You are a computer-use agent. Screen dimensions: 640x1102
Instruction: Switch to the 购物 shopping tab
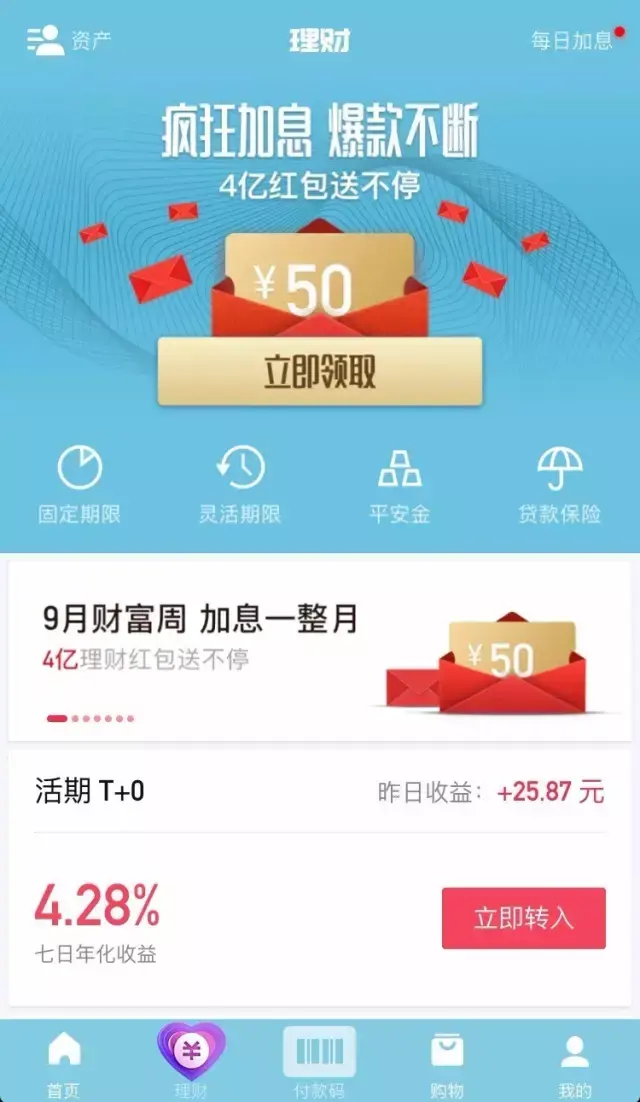(x=447, y=1062)
